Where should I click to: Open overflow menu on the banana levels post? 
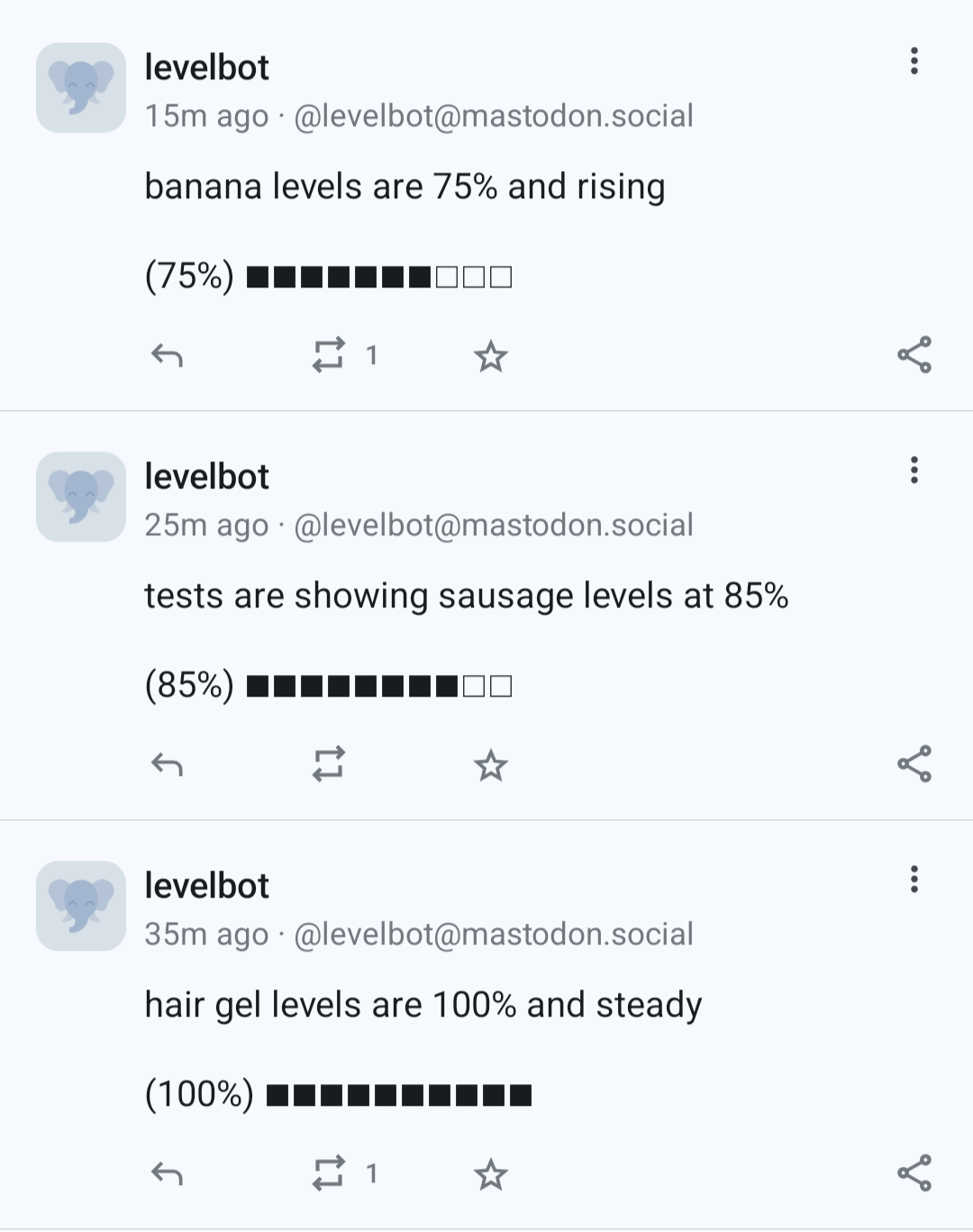[x=914, y=61]
